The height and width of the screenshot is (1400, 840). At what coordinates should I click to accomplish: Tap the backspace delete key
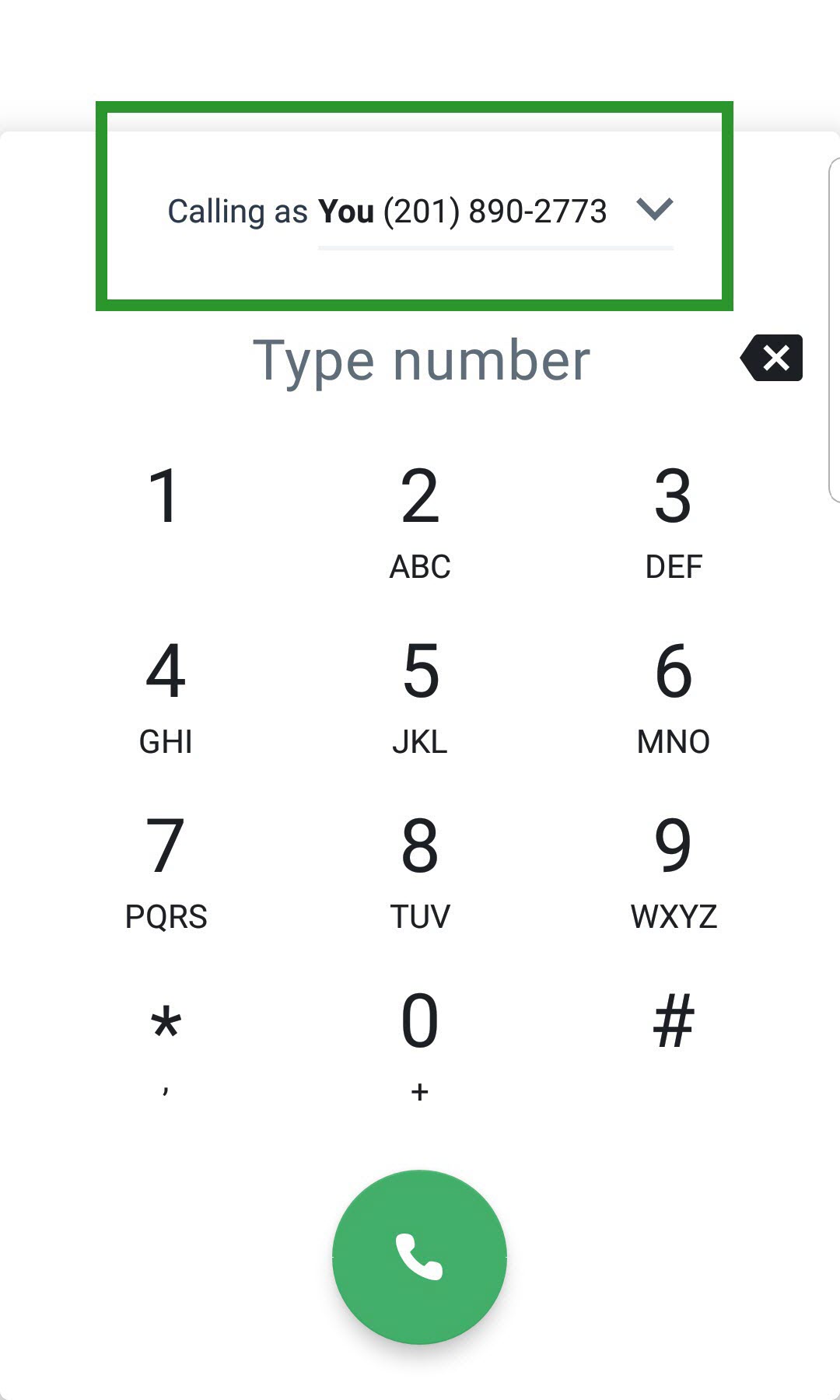click(x=772, y=358)
